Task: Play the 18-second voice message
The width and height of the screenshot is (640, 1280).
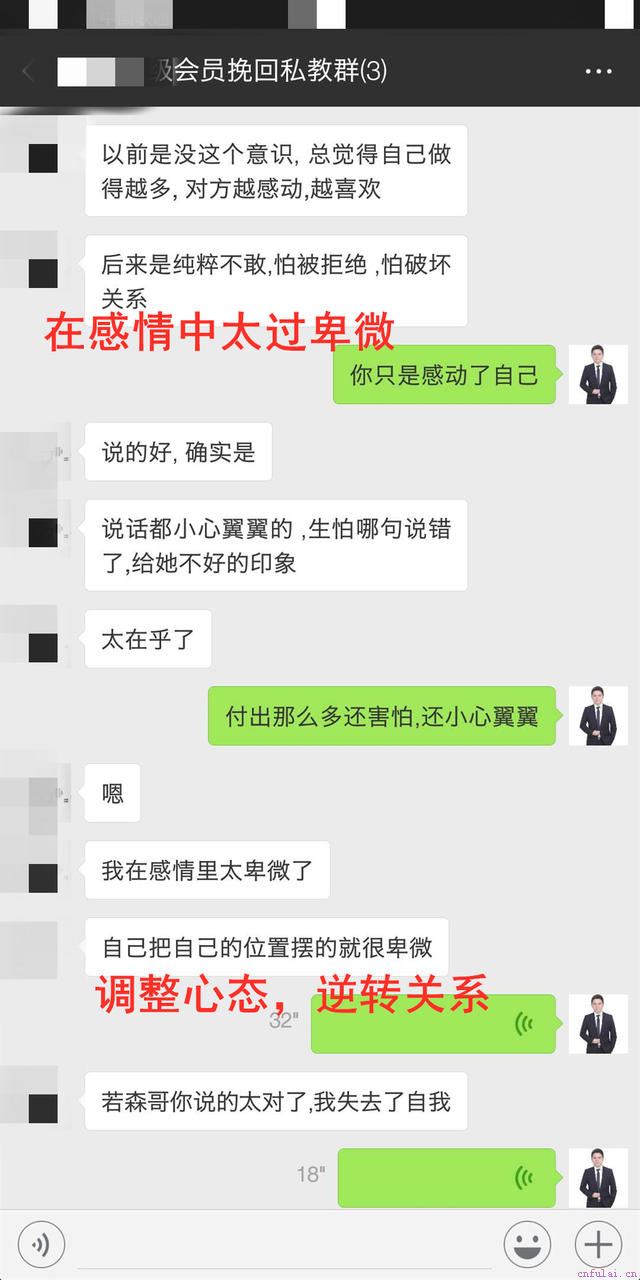Action: pyautogui.click(x=446, y=1177)
